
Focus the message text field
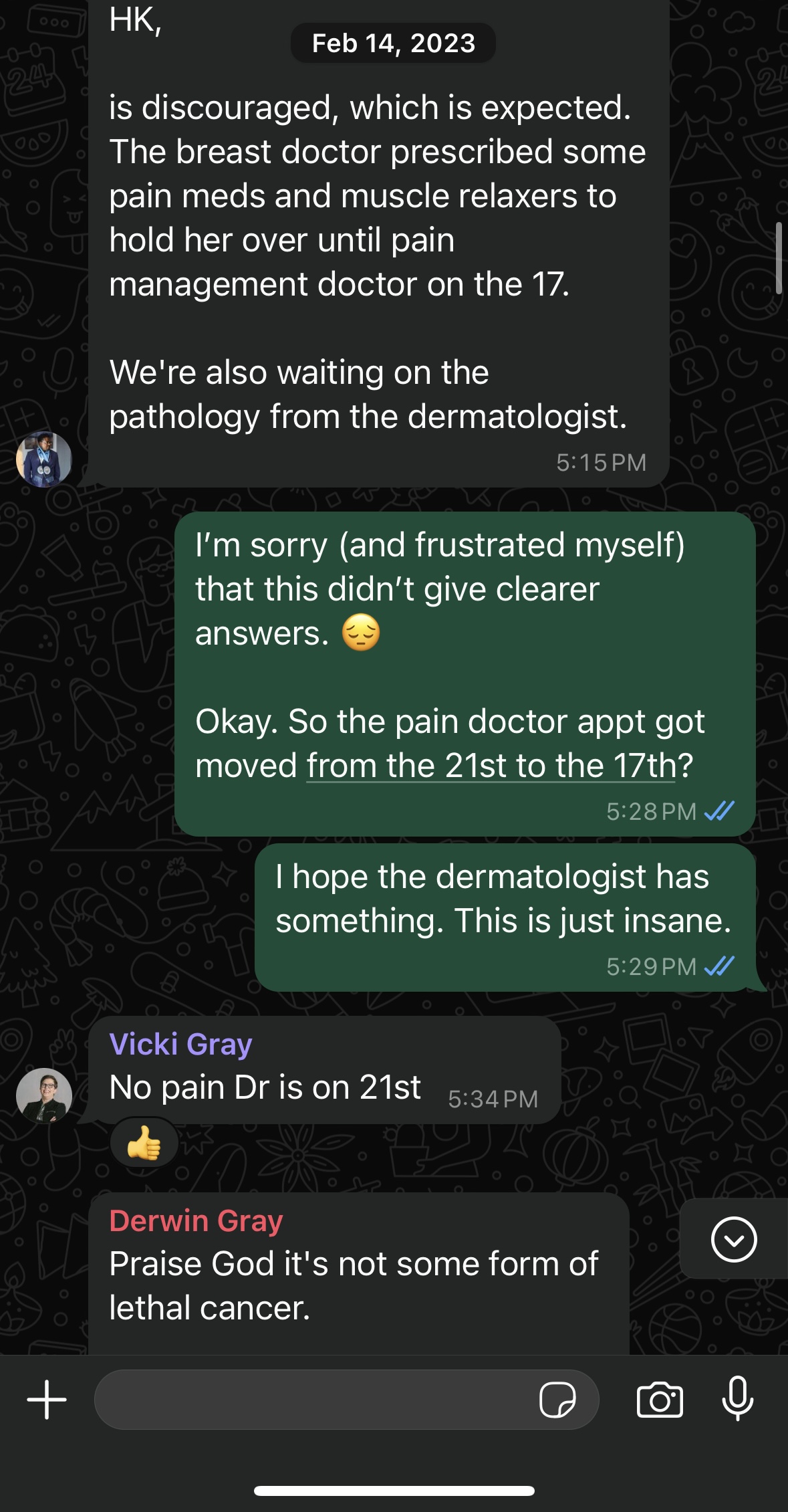click(314, 1400)
